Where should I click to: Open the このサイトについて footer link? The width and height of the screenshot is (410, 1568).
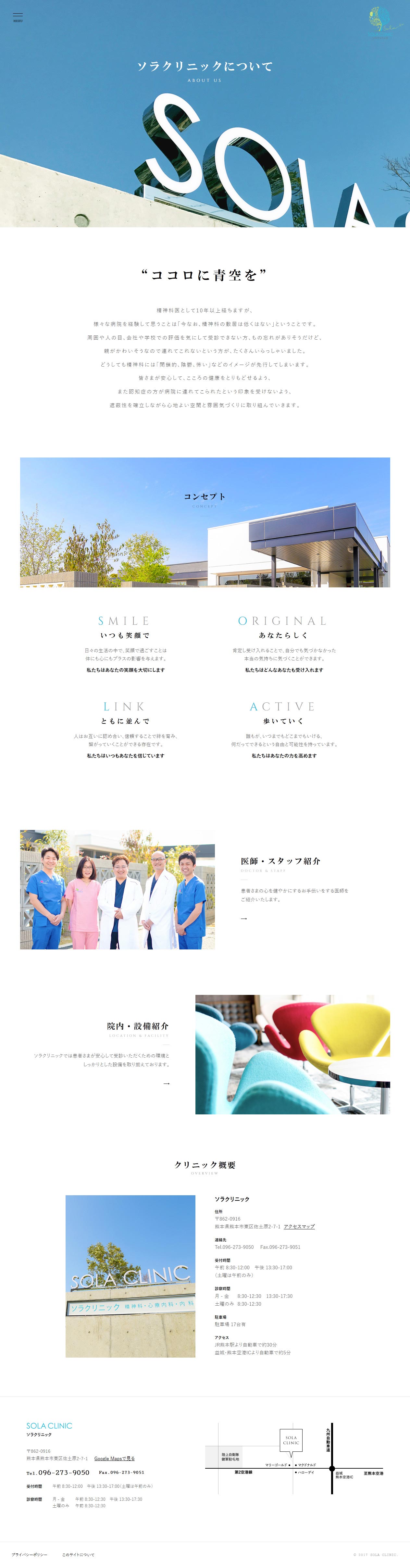click(78, 1555)
